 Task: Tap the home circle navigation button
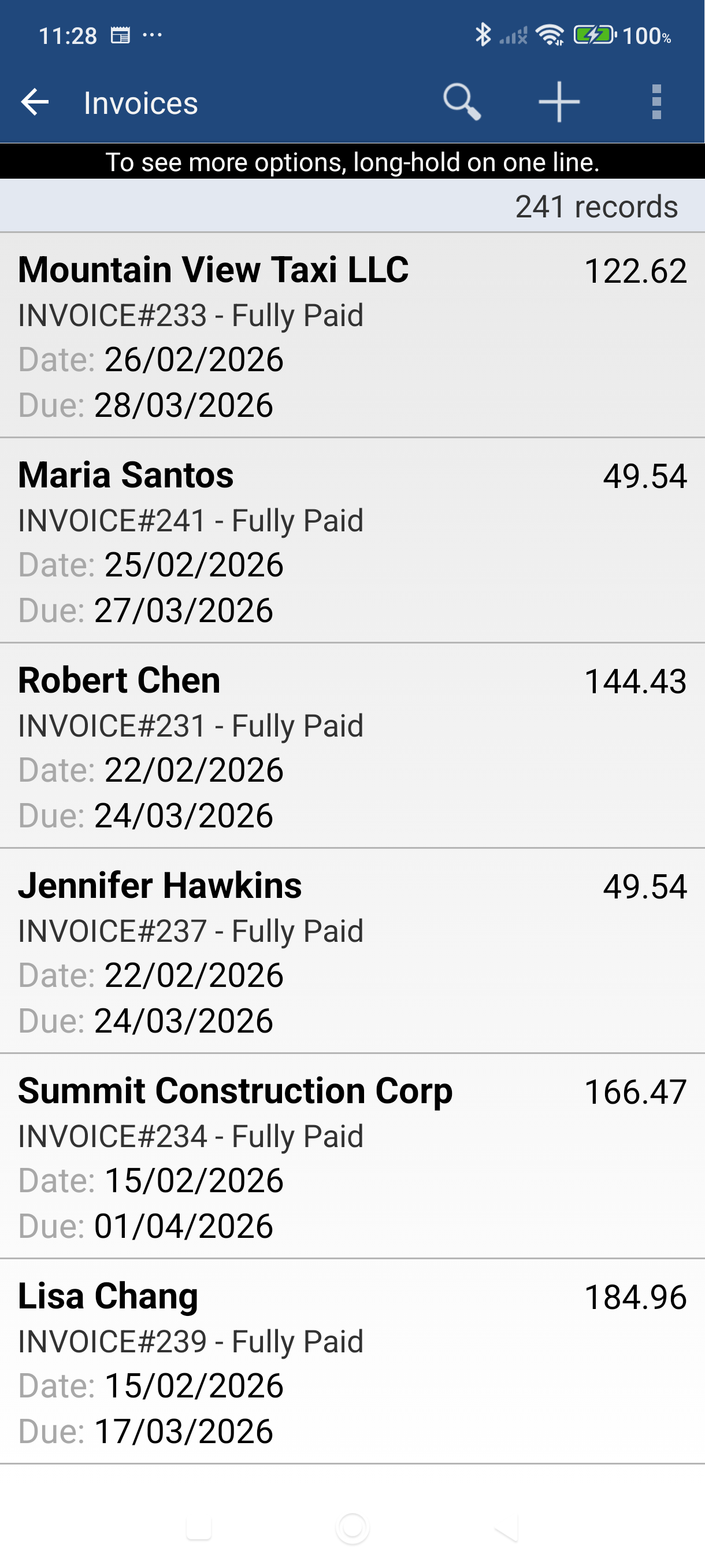coord(352,1528)
